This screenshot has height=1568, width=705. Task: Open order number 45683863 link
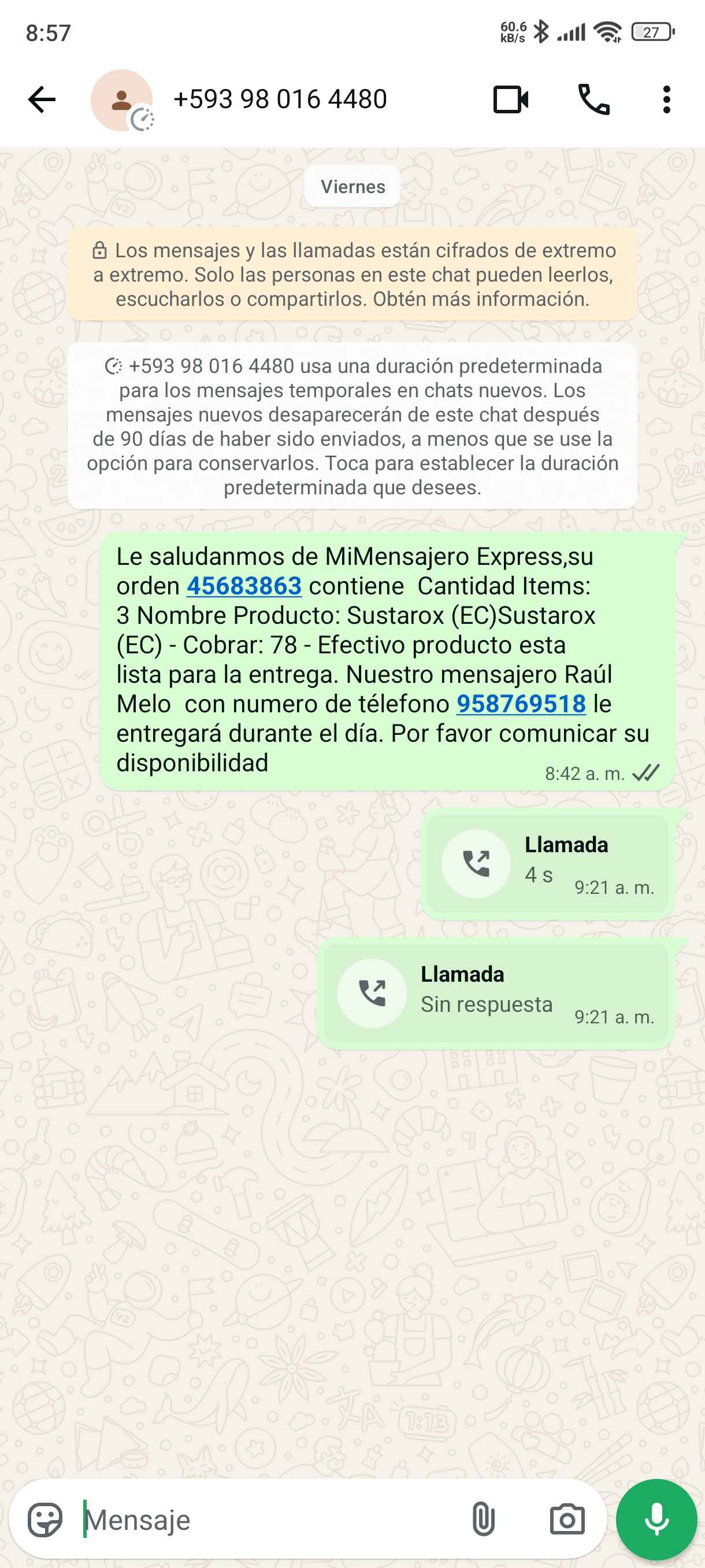(x=244, y=586)
